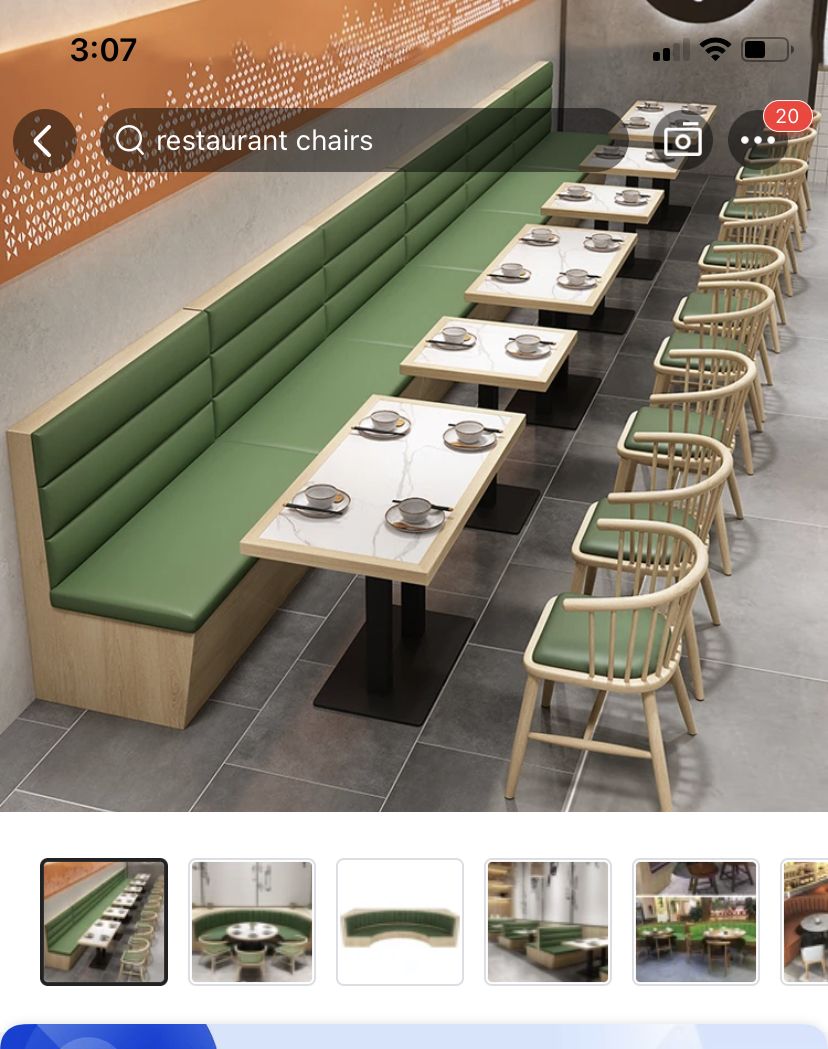Select the two-photo collage thumbnail
This screenshot has width=828, height=1049.
click(x=696, y=921)
